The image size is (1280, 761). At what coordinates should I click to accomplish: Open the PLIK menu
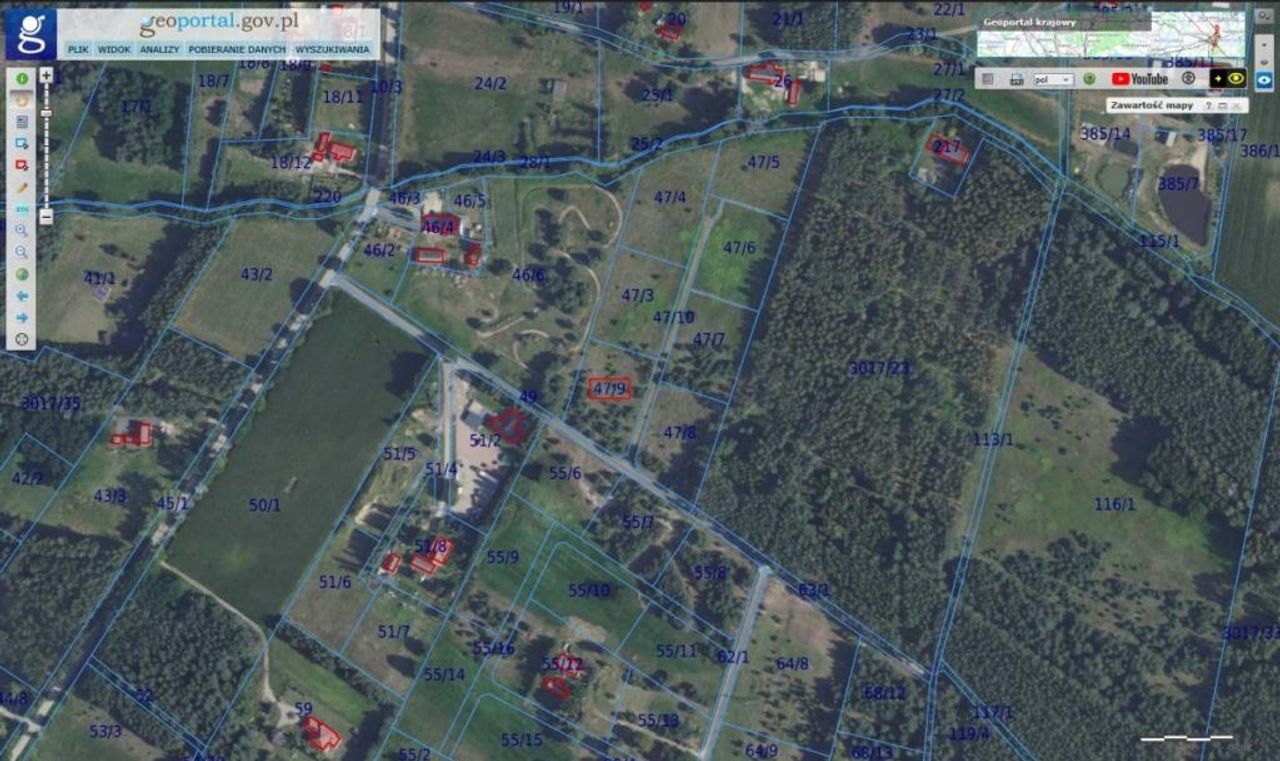77,49
